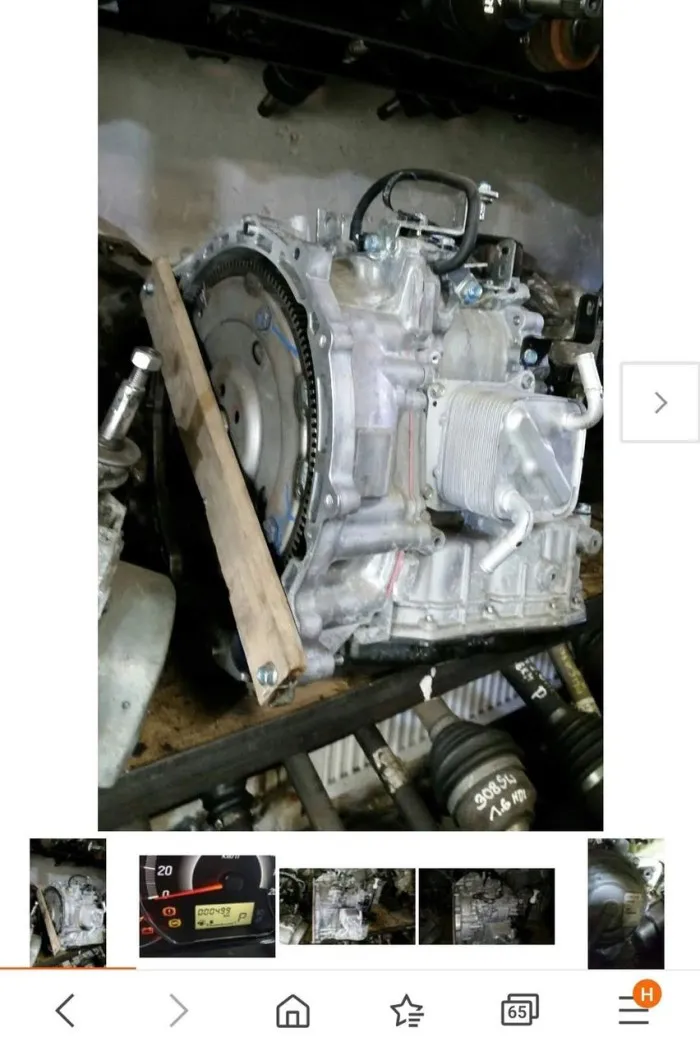Open the browser home page
Viewport: 700px width, 1051px height.
292,1011
